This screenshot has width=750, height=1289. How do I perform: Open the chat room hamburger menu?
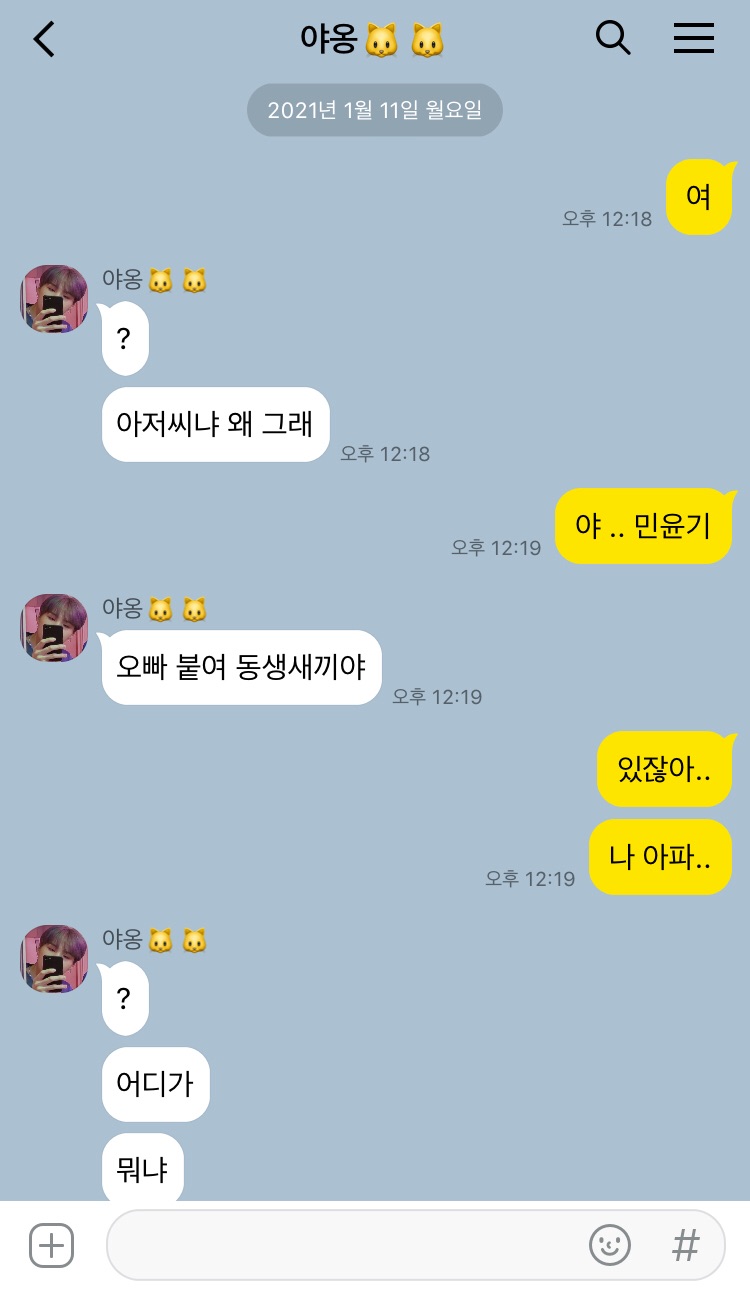point(693,38)
